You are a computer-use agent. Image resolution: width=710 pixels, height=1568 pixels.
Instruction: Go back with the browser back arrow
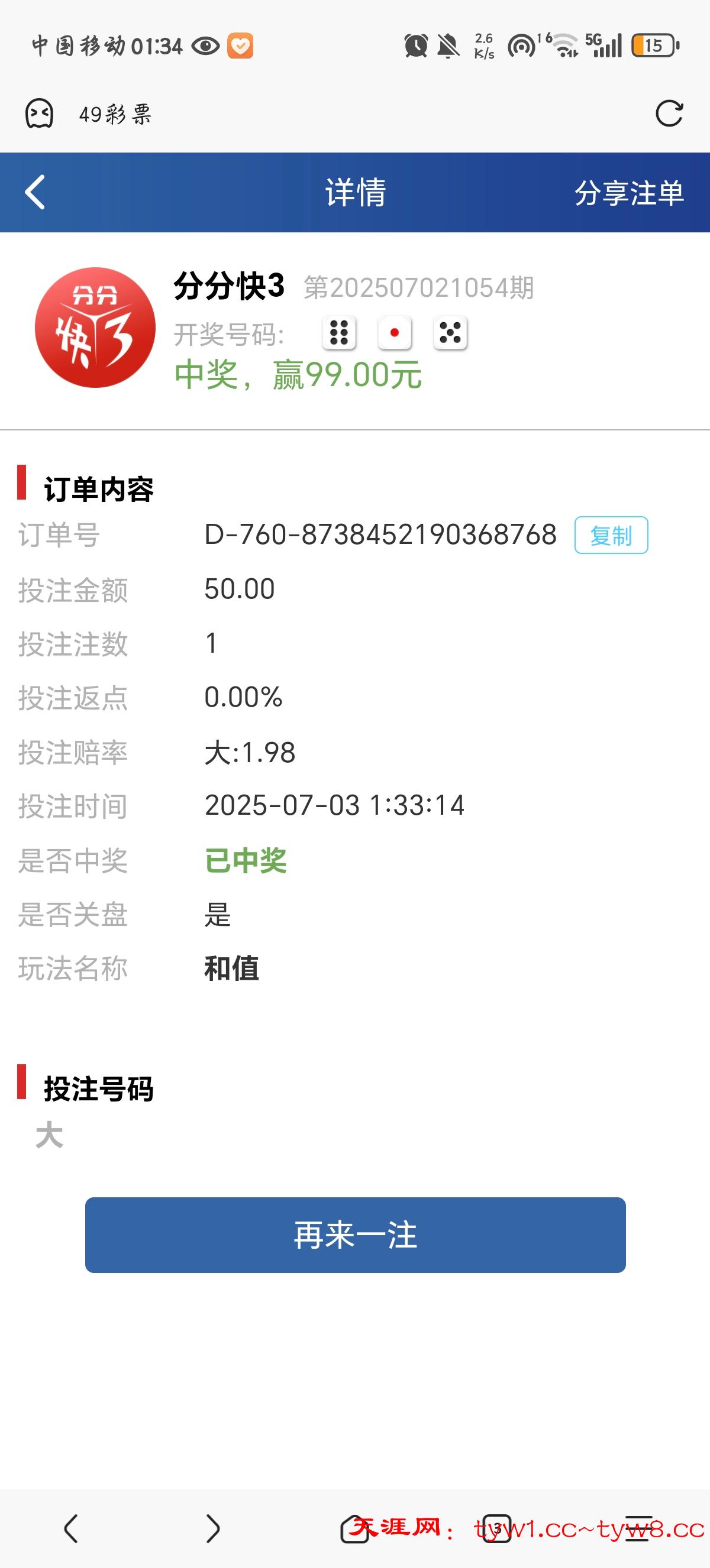tap(71, 1528)
